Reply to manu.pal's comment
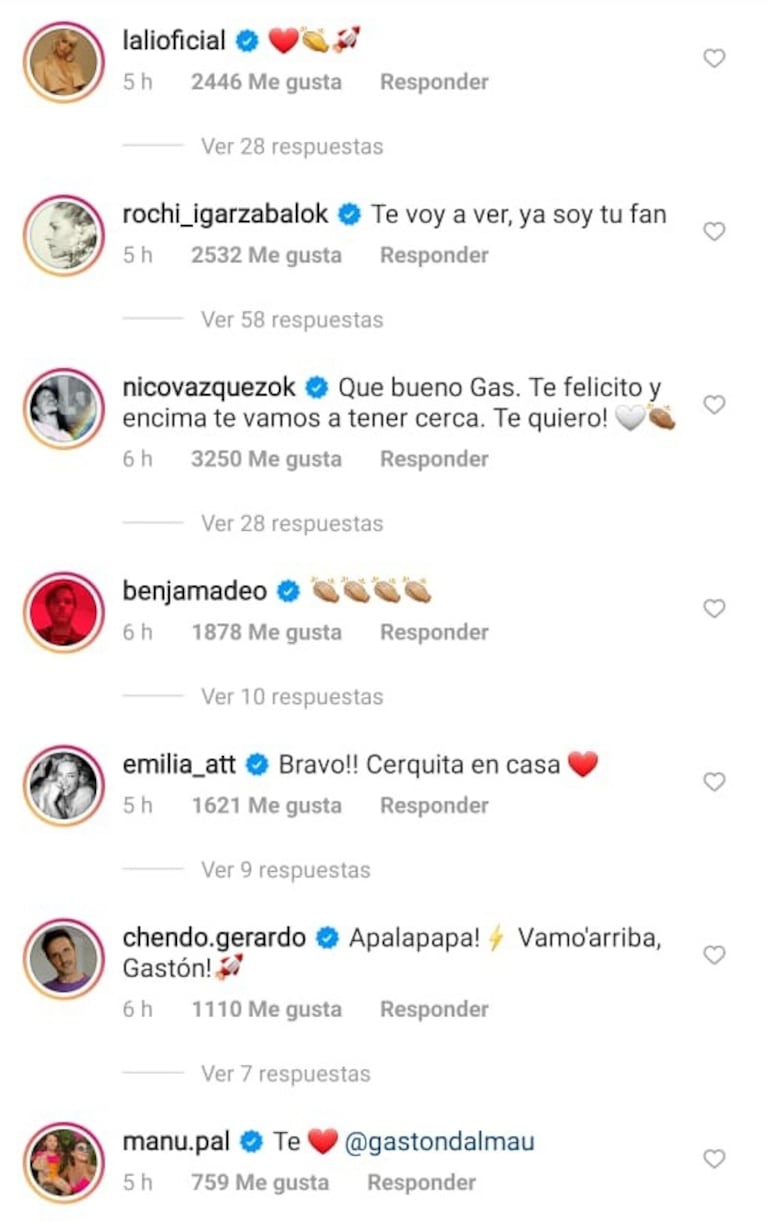 click(x=421, y=1182)
